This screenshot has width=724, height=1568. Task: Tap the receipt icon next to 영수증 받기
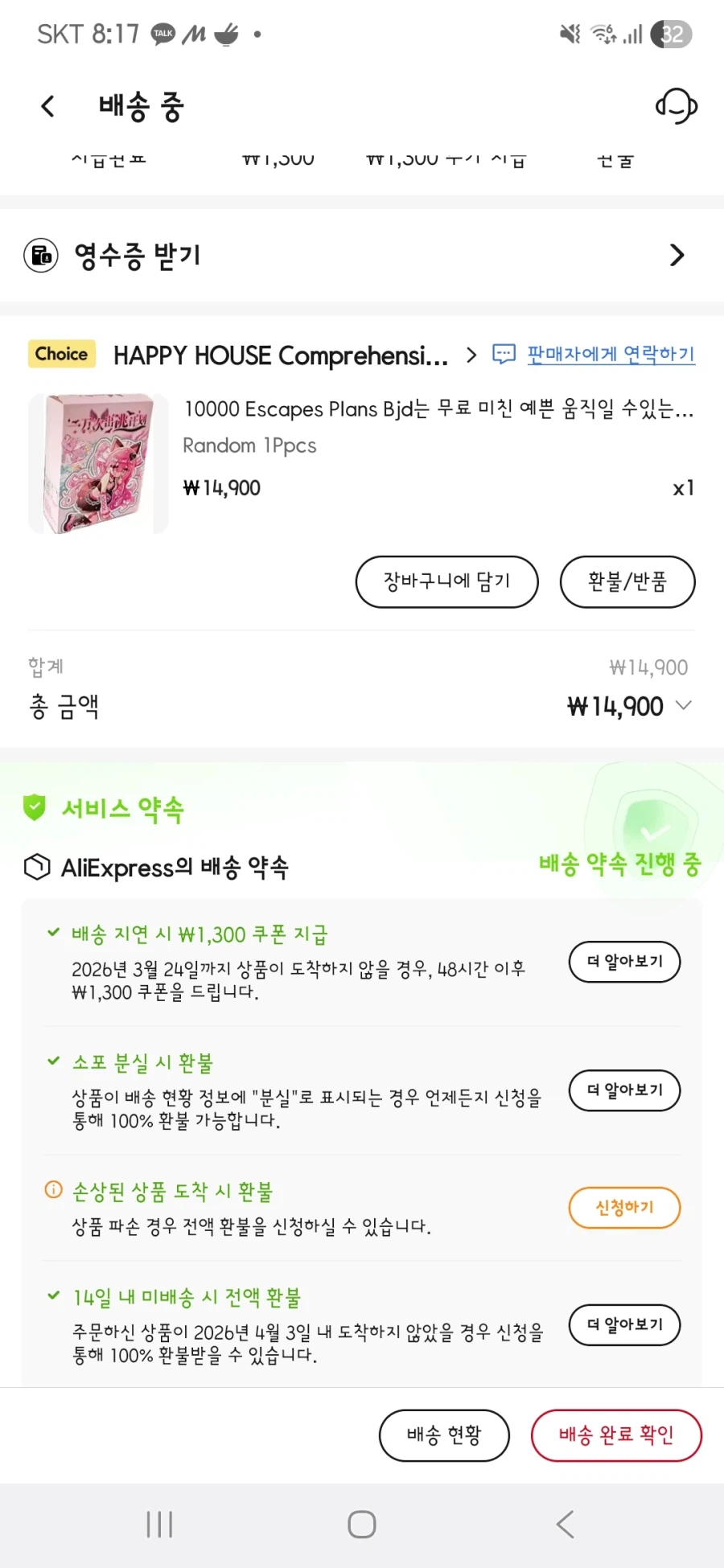[x=41, y=255]
